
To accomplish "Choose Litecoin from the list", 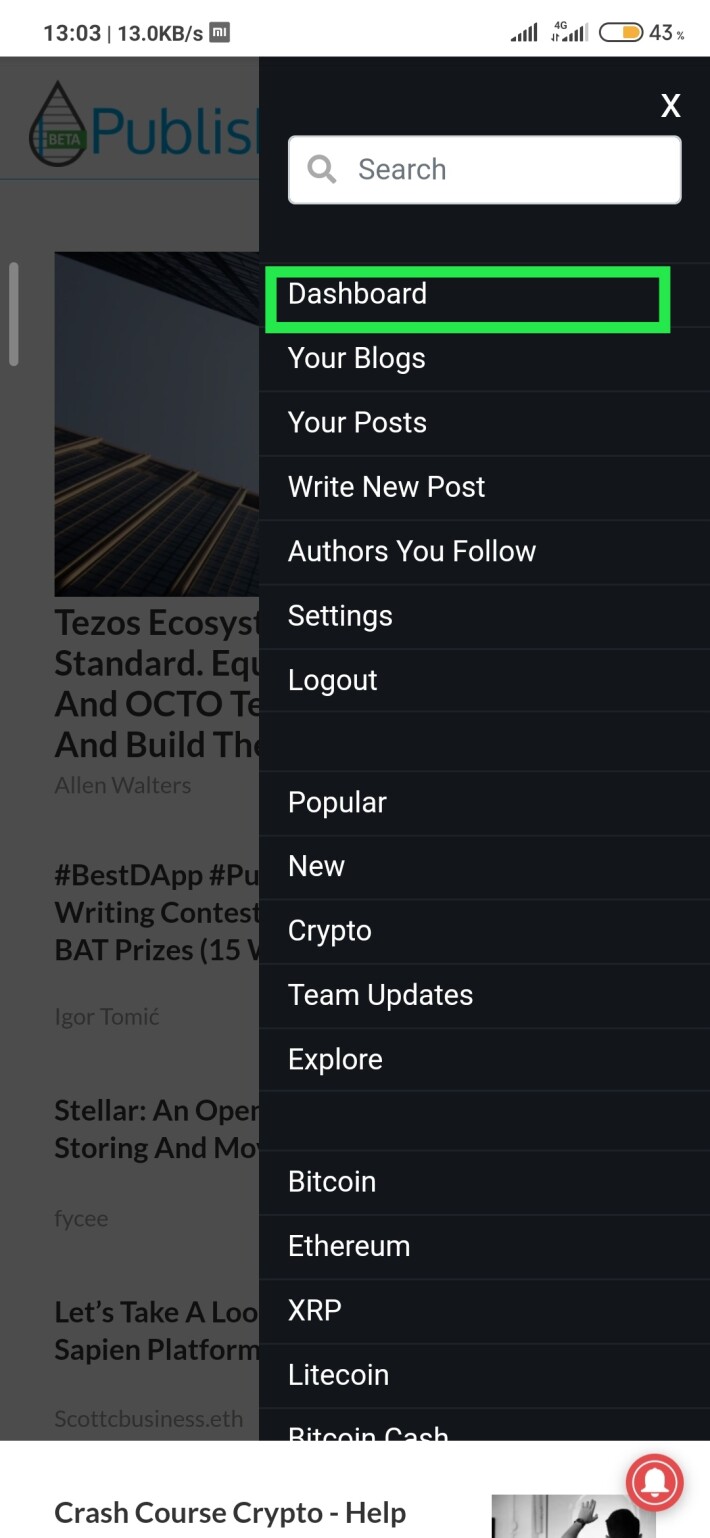I will 484,1375.
